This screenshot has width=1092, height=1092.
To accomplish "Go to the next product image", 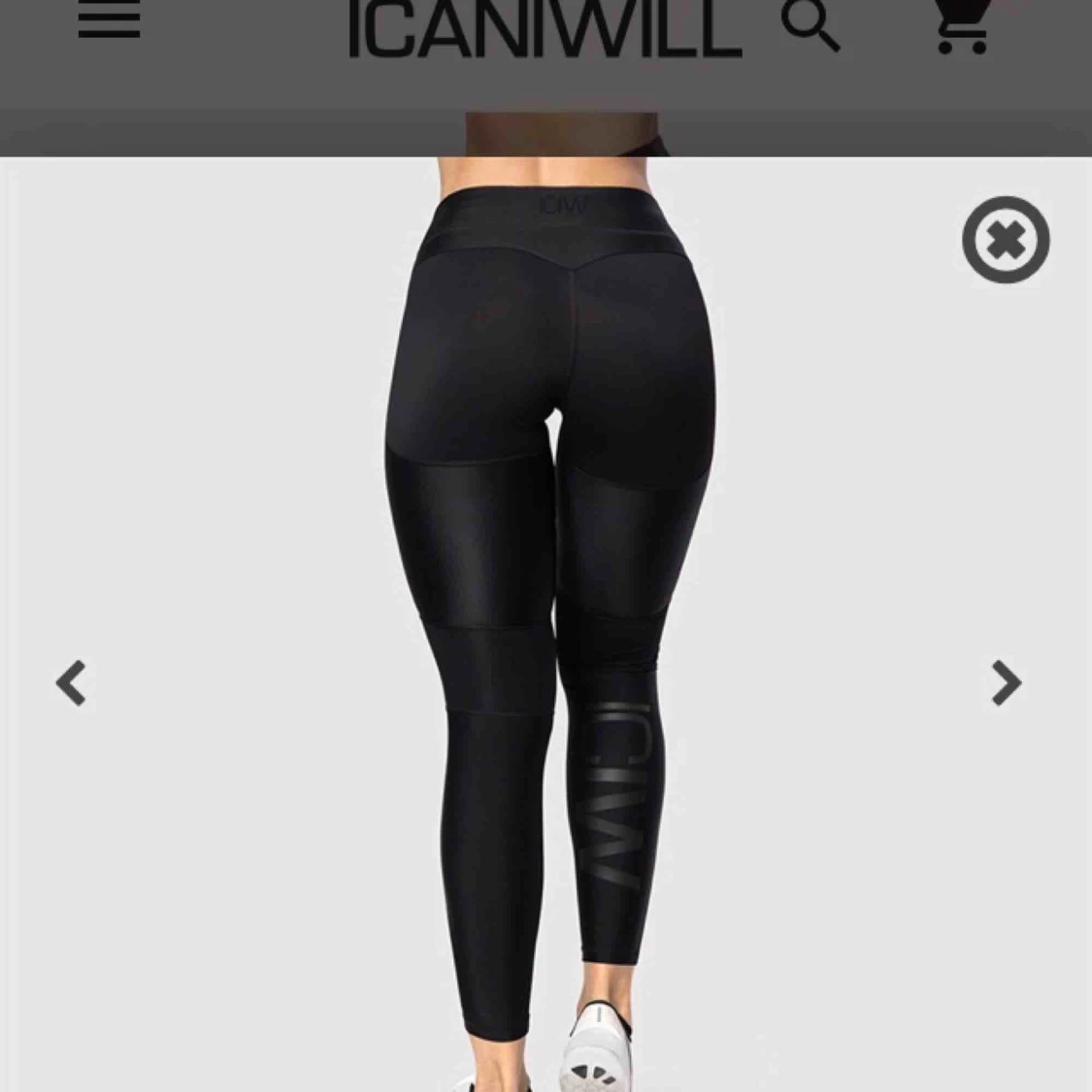I will pos(1006,683).
